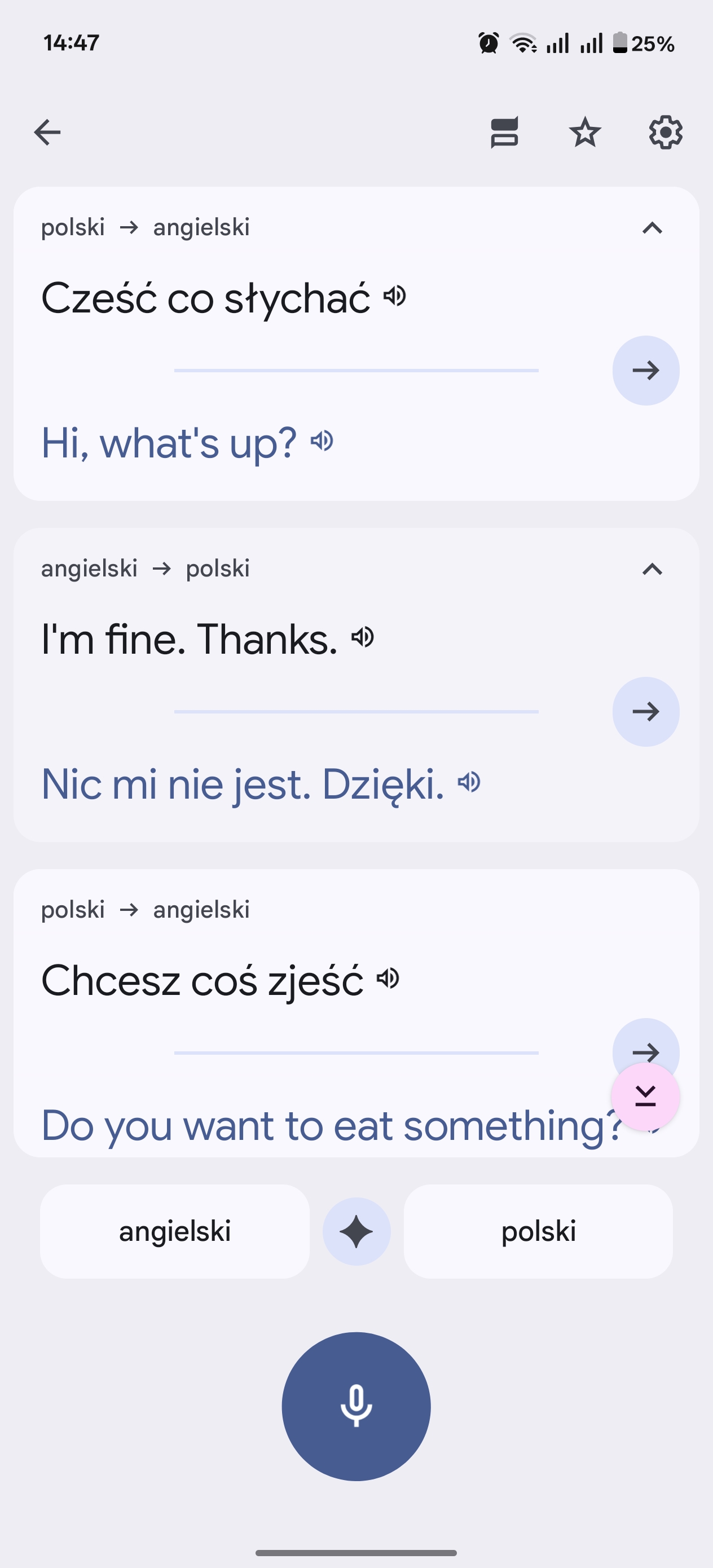Play audio for 'Hi, what's up?'
This screenshot has height=1568, width=713.
click(x=322, y=440)
